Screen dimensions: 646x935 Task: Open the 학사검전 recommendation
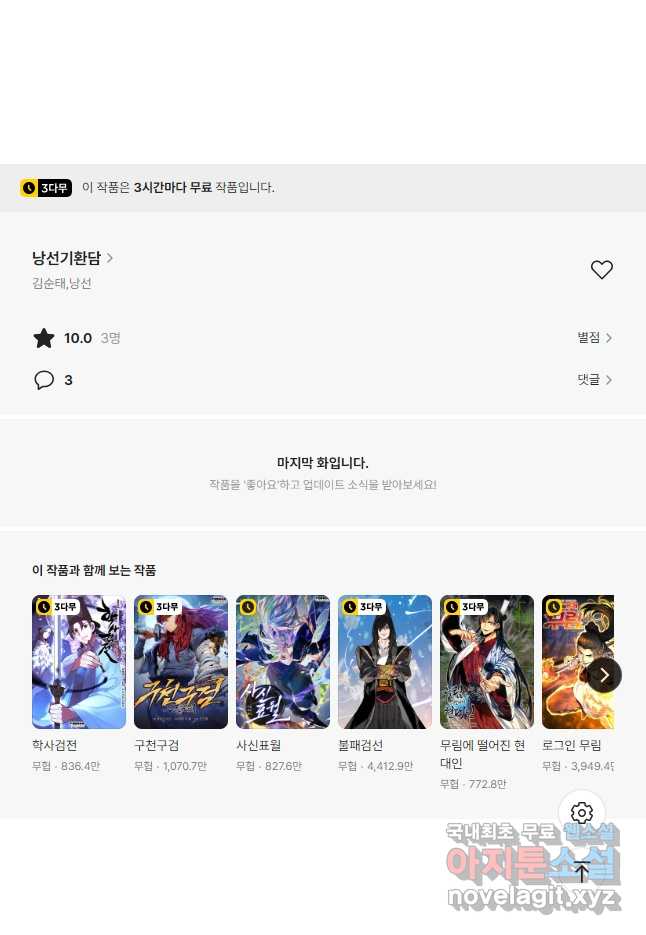[x=79, y=662]
